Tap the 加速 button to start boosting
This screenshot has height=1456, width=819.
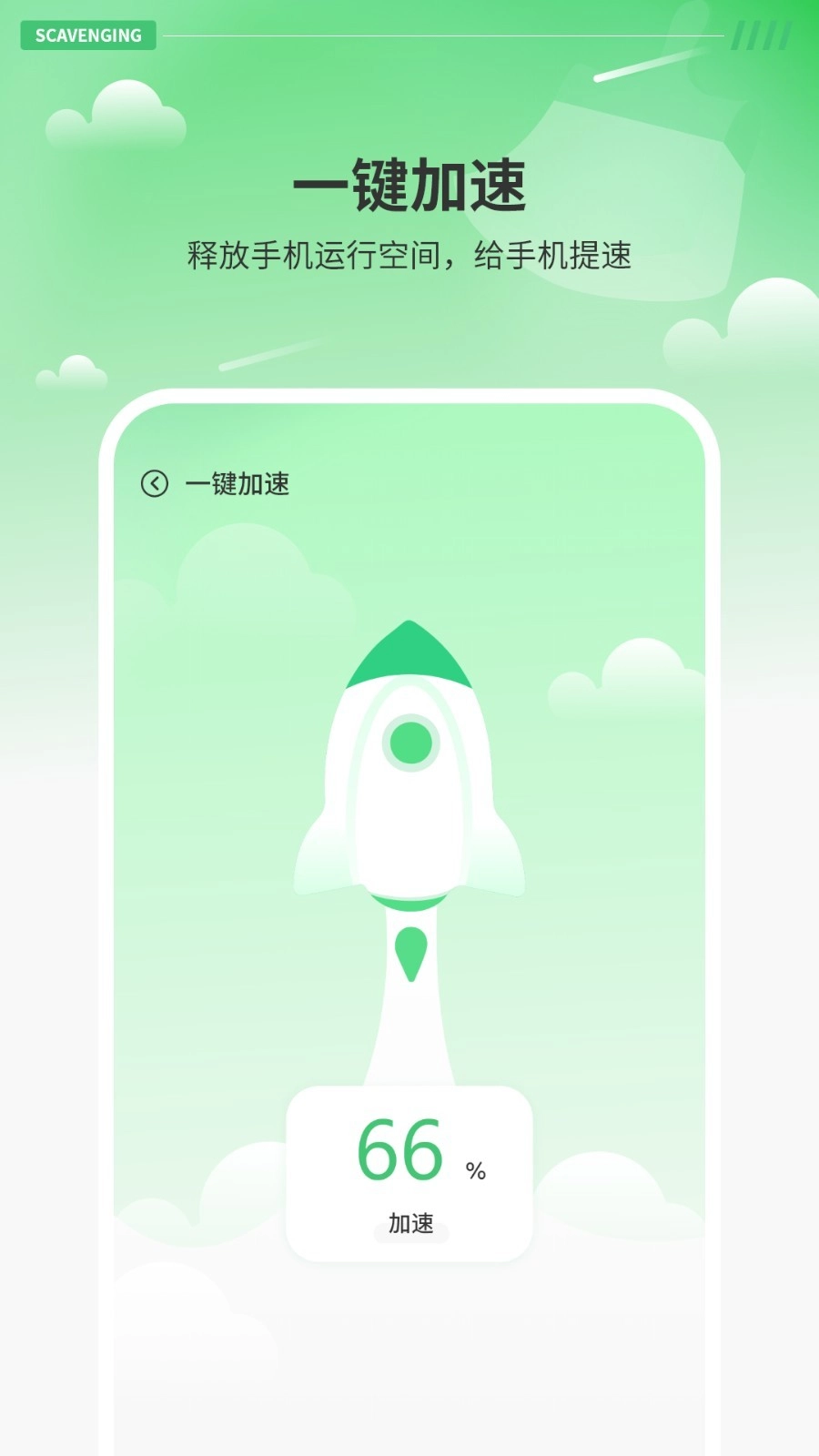(410, 1223)
